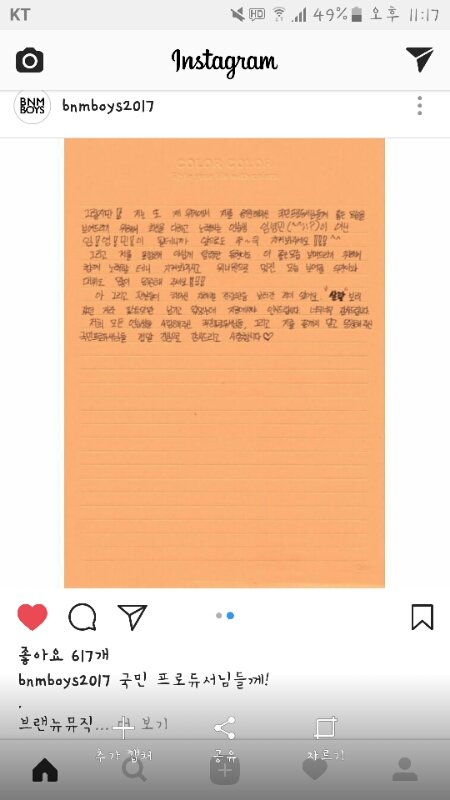This screenshot has height=800, width=450.
Task: View the 좋아요 617개 likes list
Action: click(x=64, y=655)
